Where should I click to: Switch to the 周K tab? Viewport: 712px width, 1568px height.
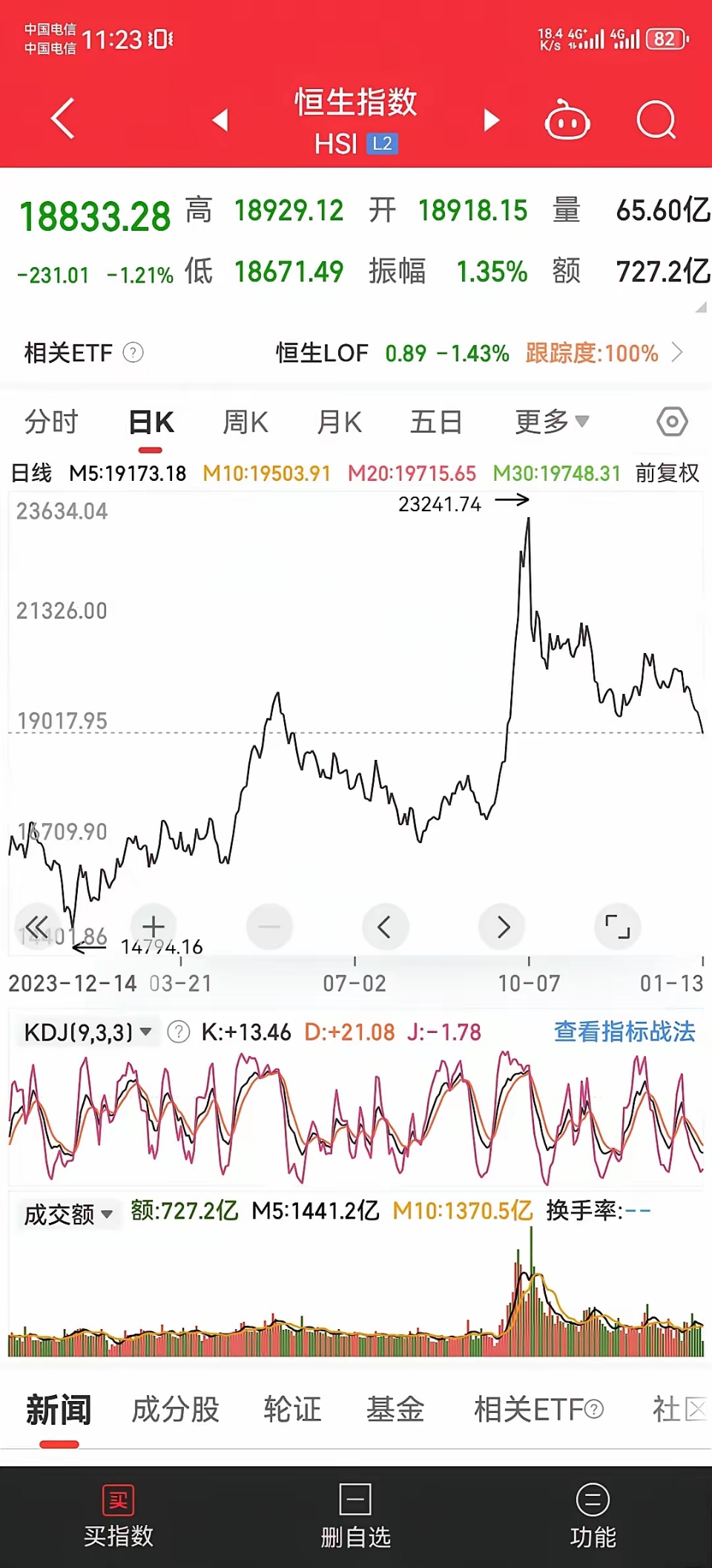point(245,421)
